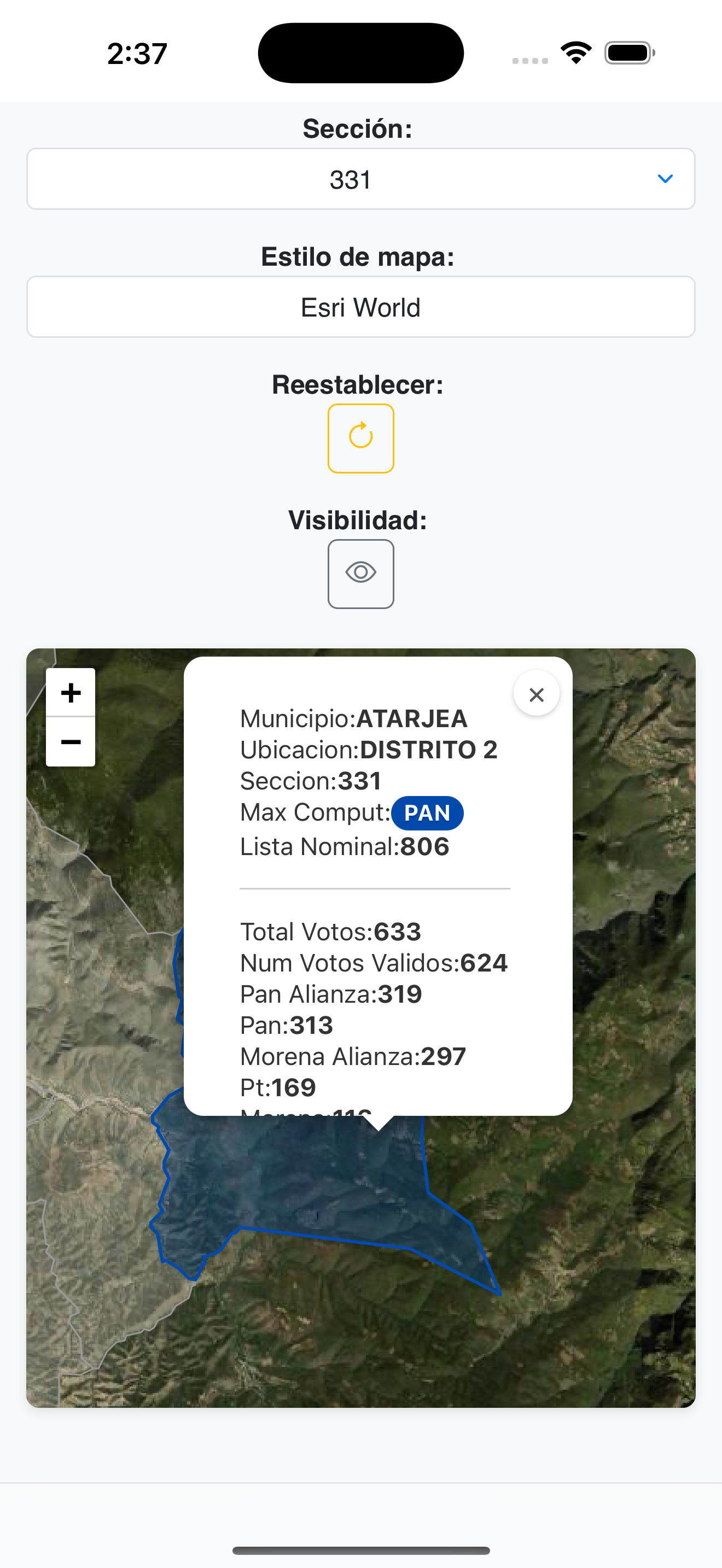The image size is (722, 1568).
Task: Click the WiFi indicator in the status bar
Action: 575,52
